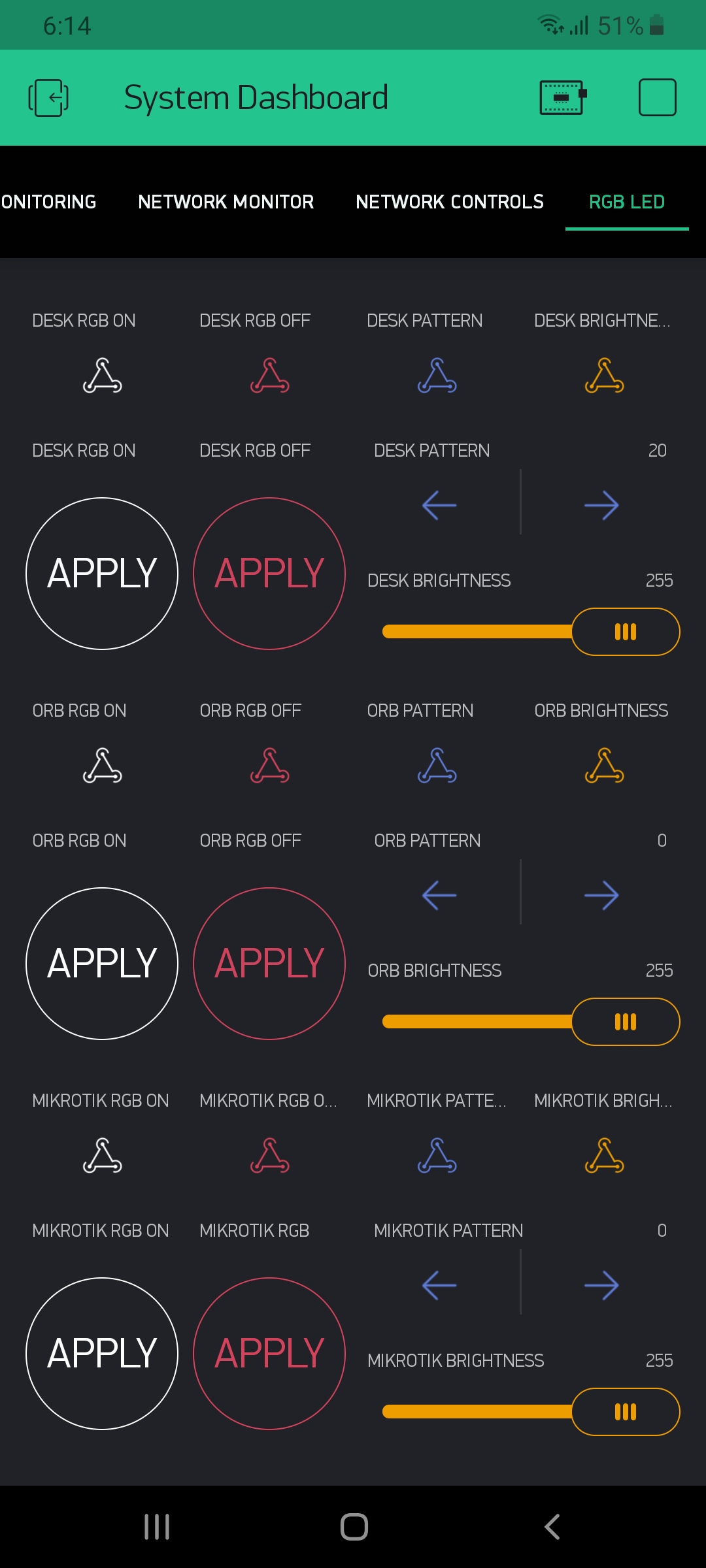The width and height of the screenshot is (706, 1568).
Task: Go back with the system back button
Action: [552, 1527]
